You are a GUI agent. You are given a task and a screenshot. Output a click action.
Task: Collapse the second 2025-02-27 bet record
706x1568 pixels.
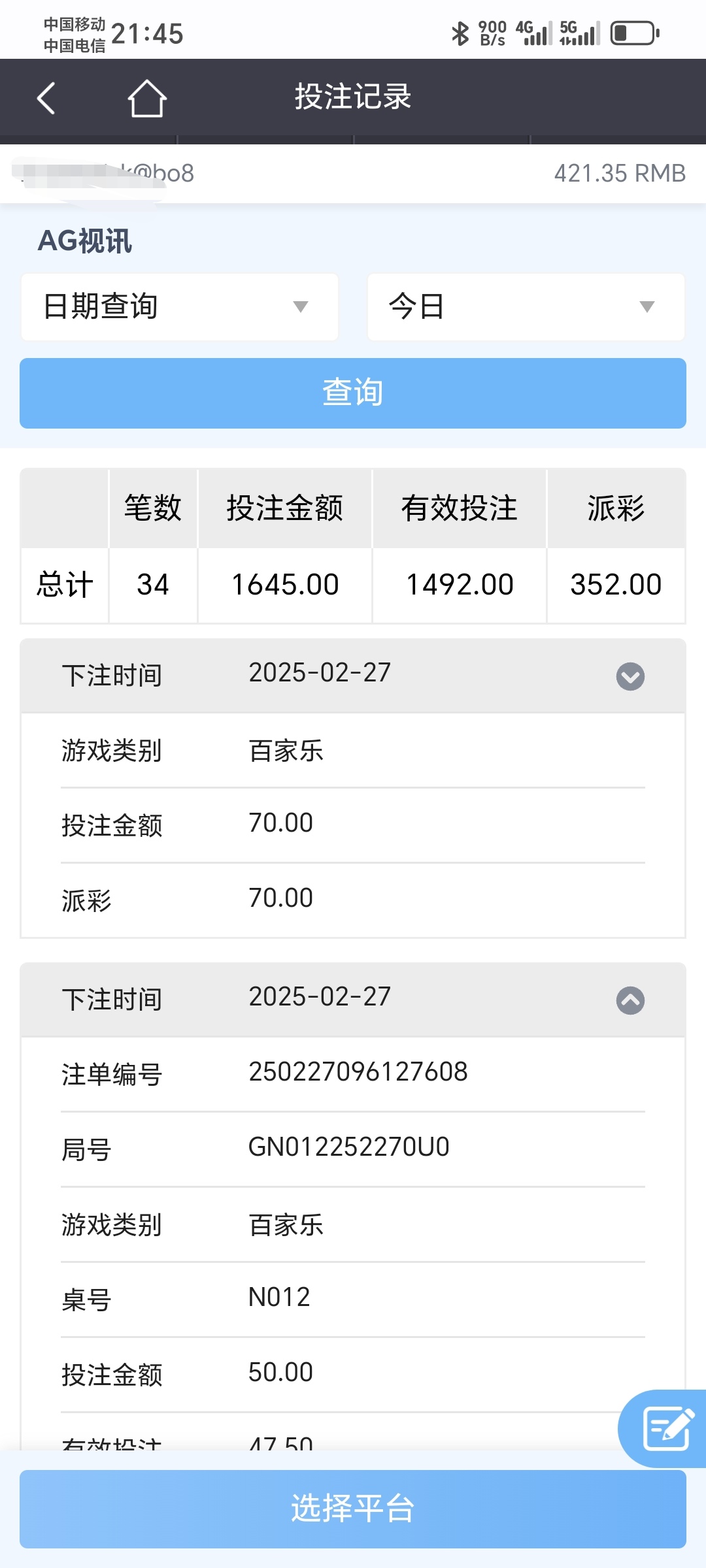pyautogui.click(x=630, y=999)
